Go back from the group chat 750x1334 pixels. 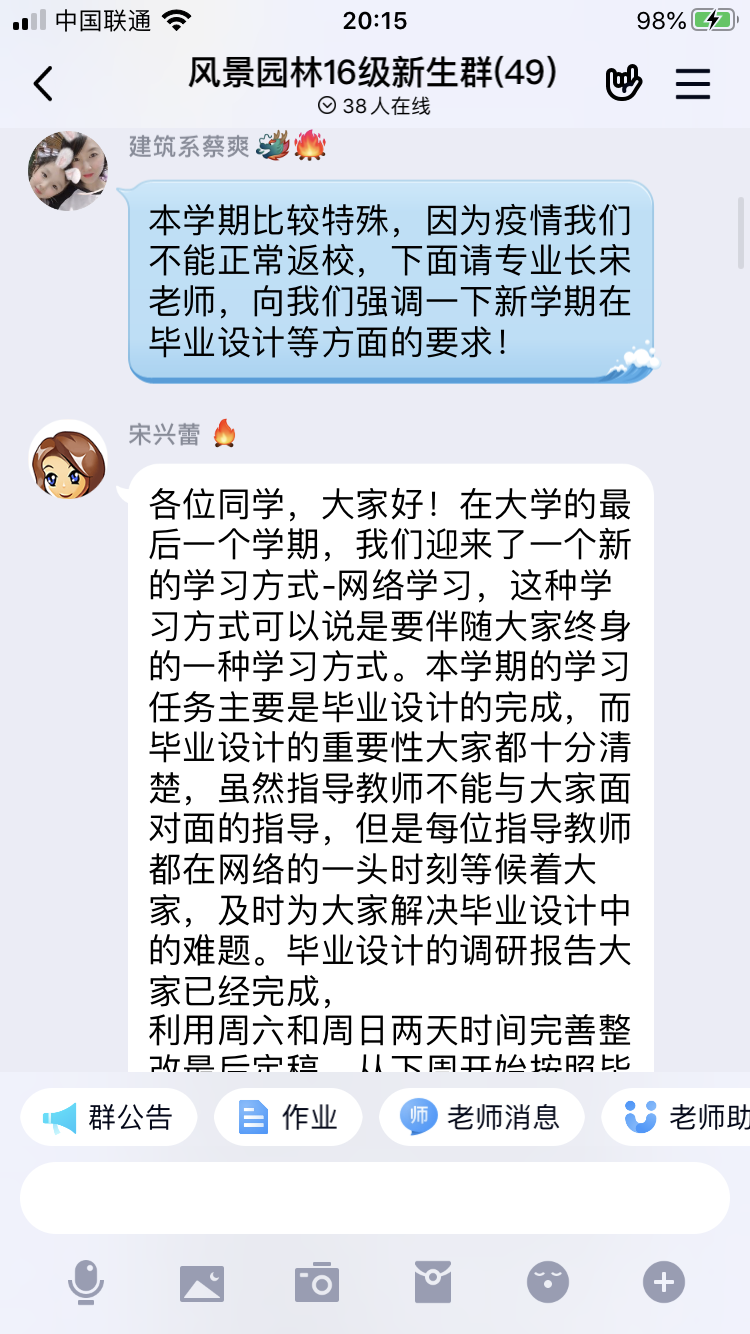click(43, 84)
